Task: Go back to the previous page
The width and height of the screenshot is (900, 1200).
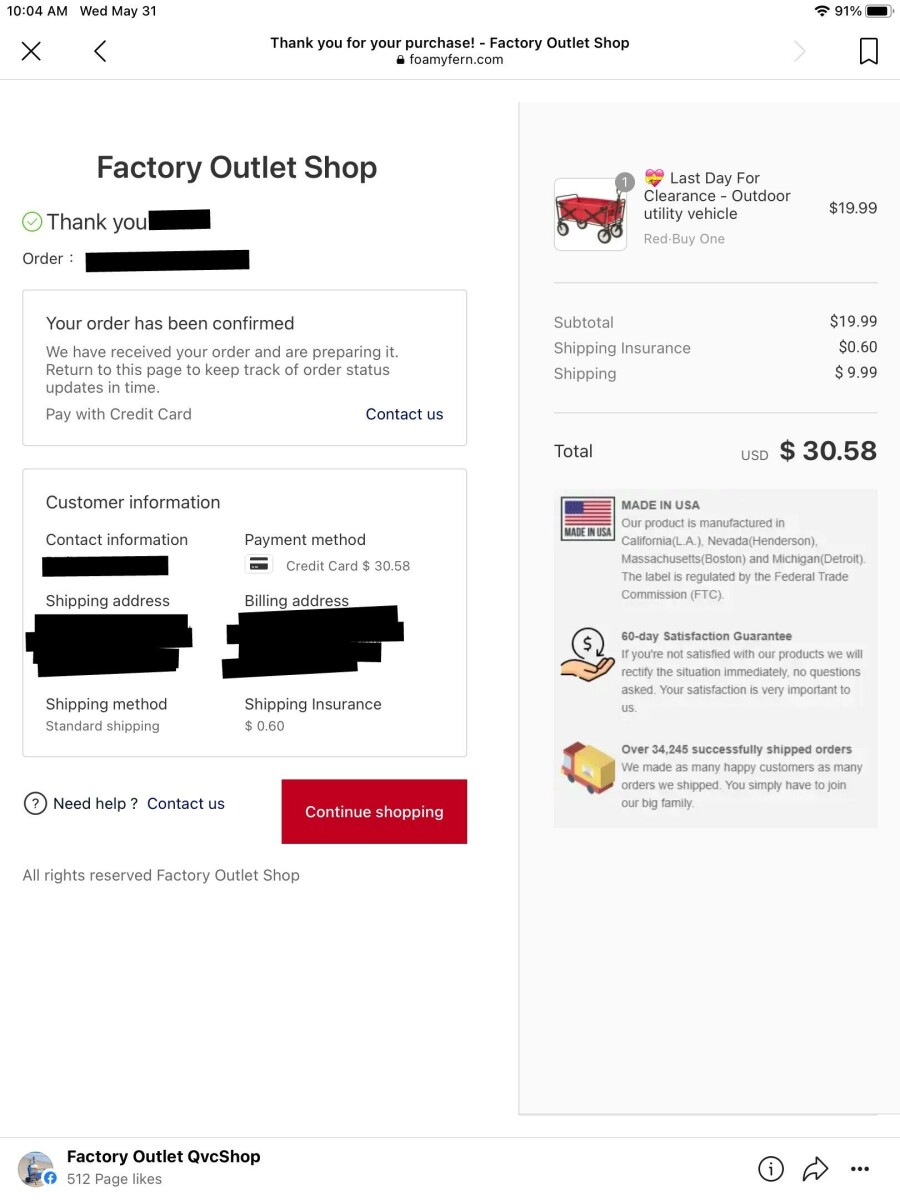Action: point(100,51)
